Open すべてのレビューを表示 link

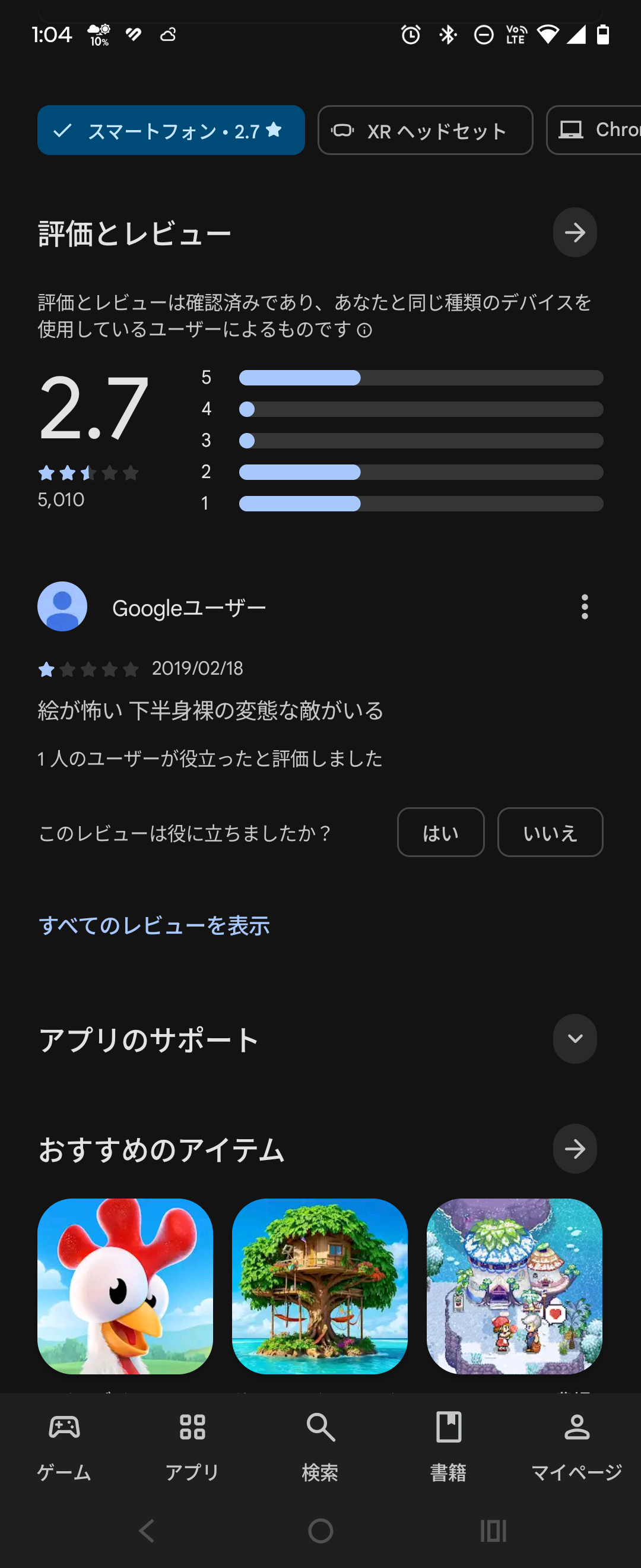tap(154, 925)
